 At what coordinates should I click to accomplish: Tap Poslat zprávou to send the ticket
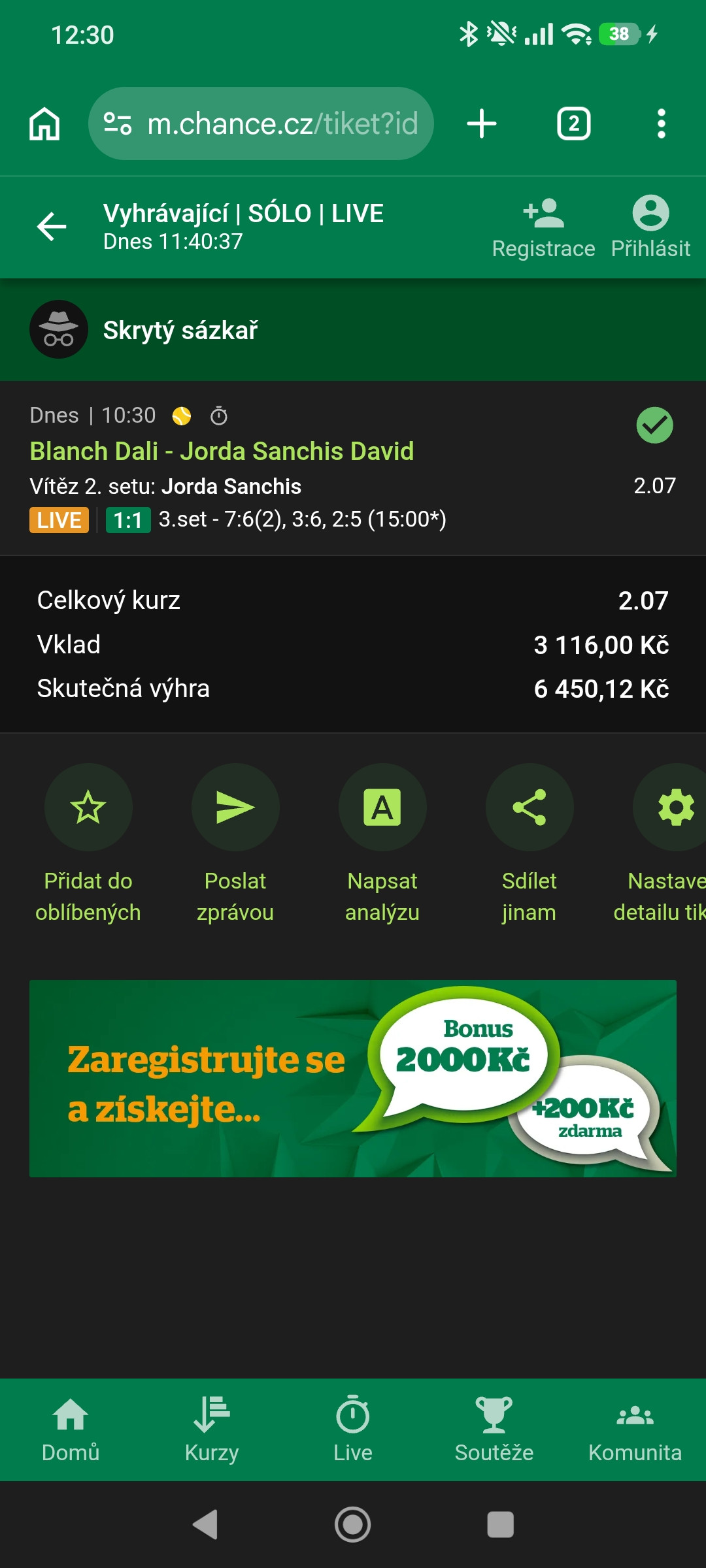(x=235, y=843)
